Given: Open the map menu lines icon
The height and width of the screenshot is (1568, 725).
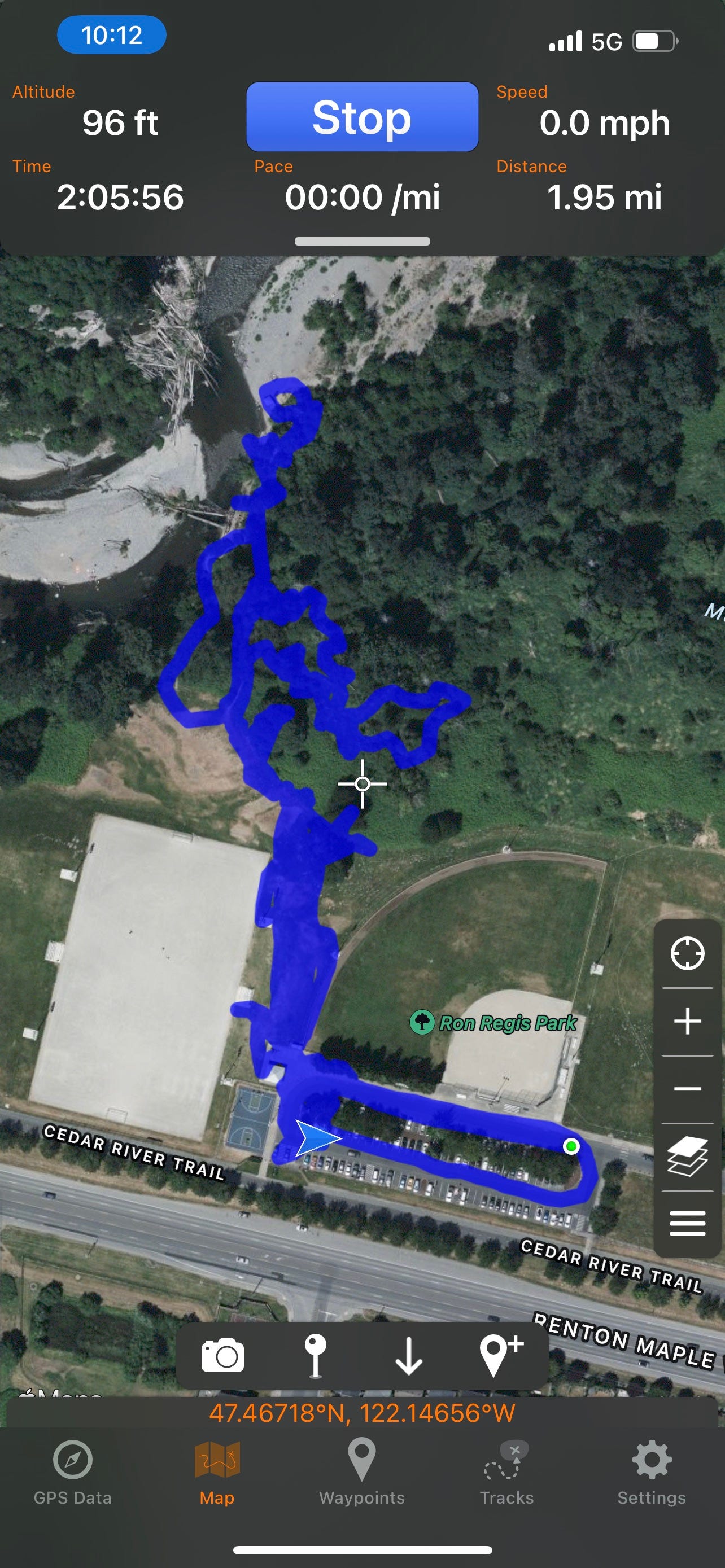Looking at the screenshot, I should (x=687, y=1224).
